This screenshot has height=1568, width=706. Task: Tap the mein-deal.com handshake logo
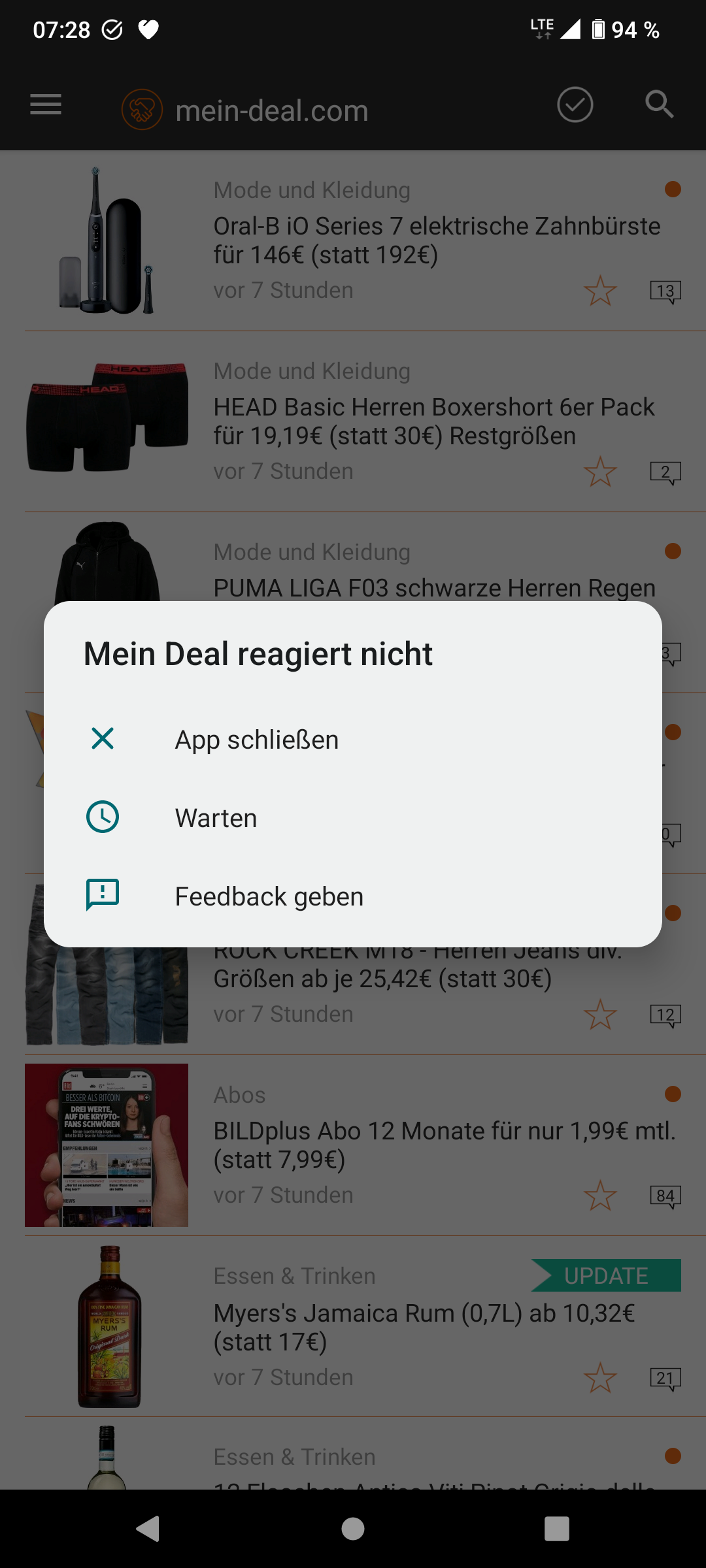pyautogui.click(x=141, y=110)
